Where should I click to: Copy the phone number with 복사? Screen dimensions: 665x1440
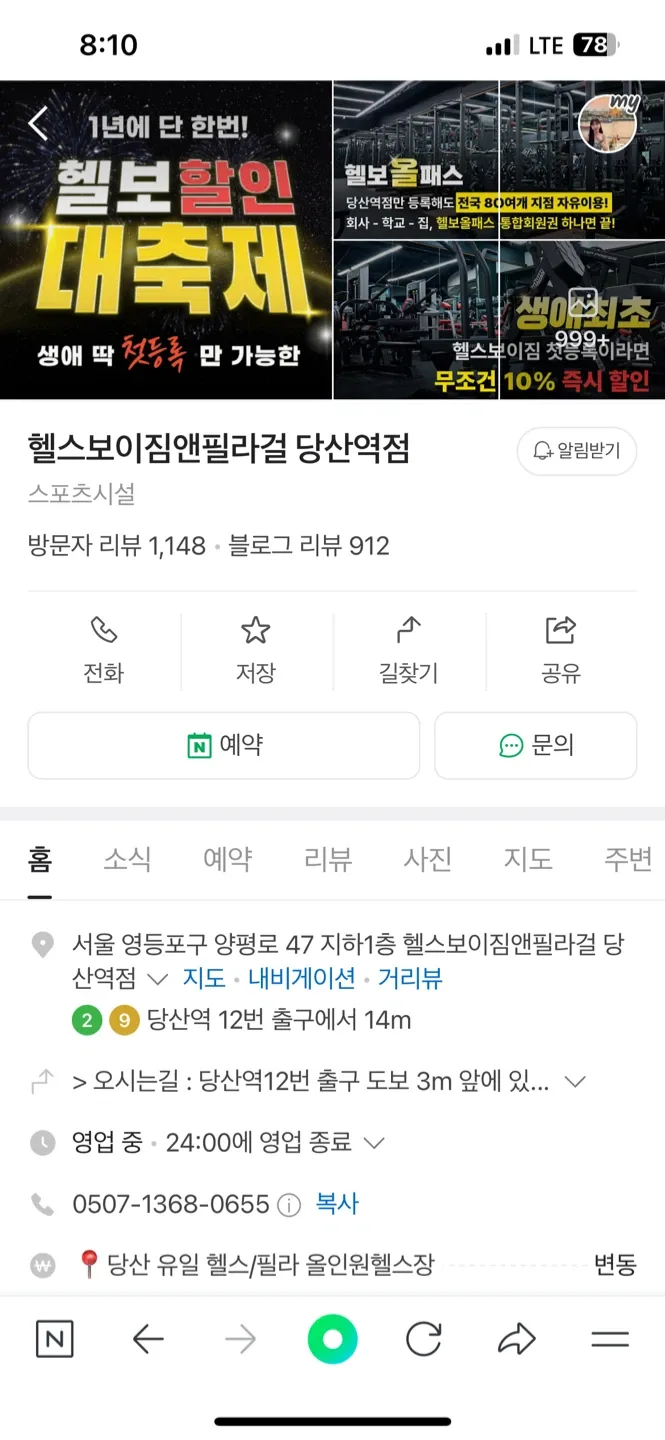[x=337, y=1204]
